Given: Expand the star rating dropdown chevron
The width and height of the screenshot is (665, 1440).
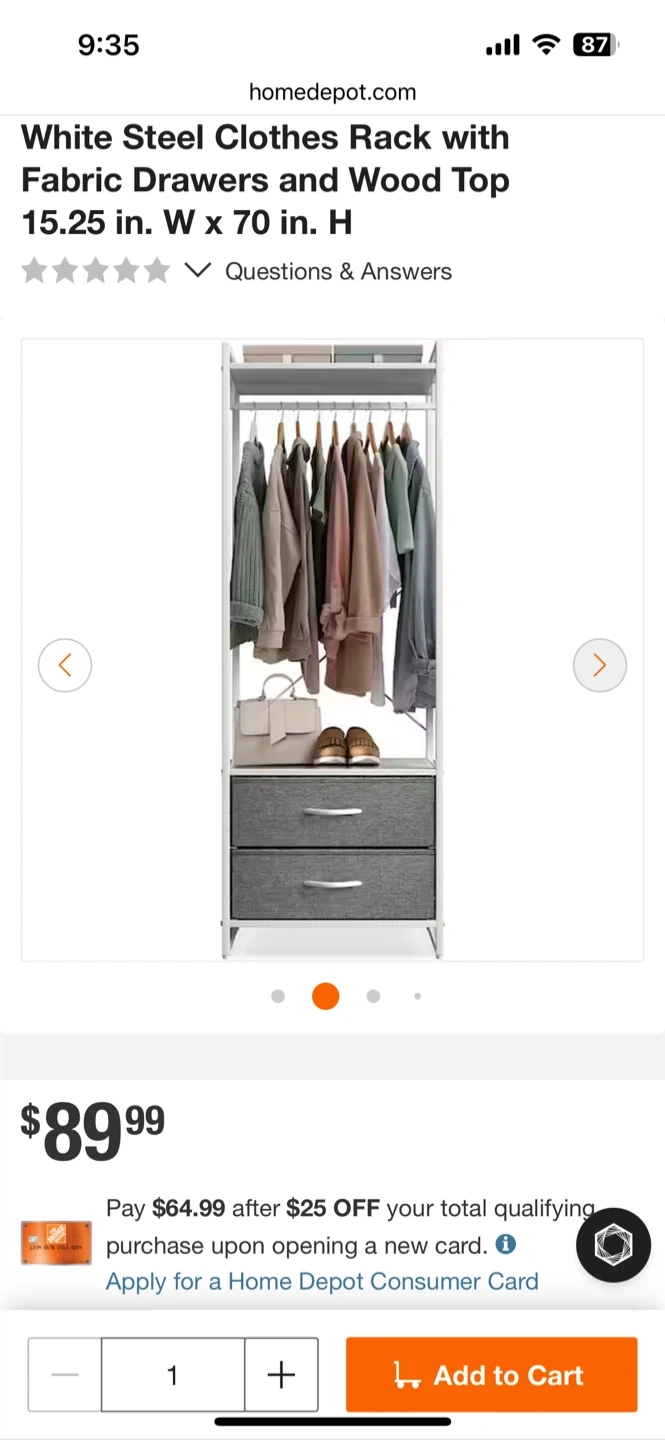Looking at the screenshot, I should [x=198, y=271].
